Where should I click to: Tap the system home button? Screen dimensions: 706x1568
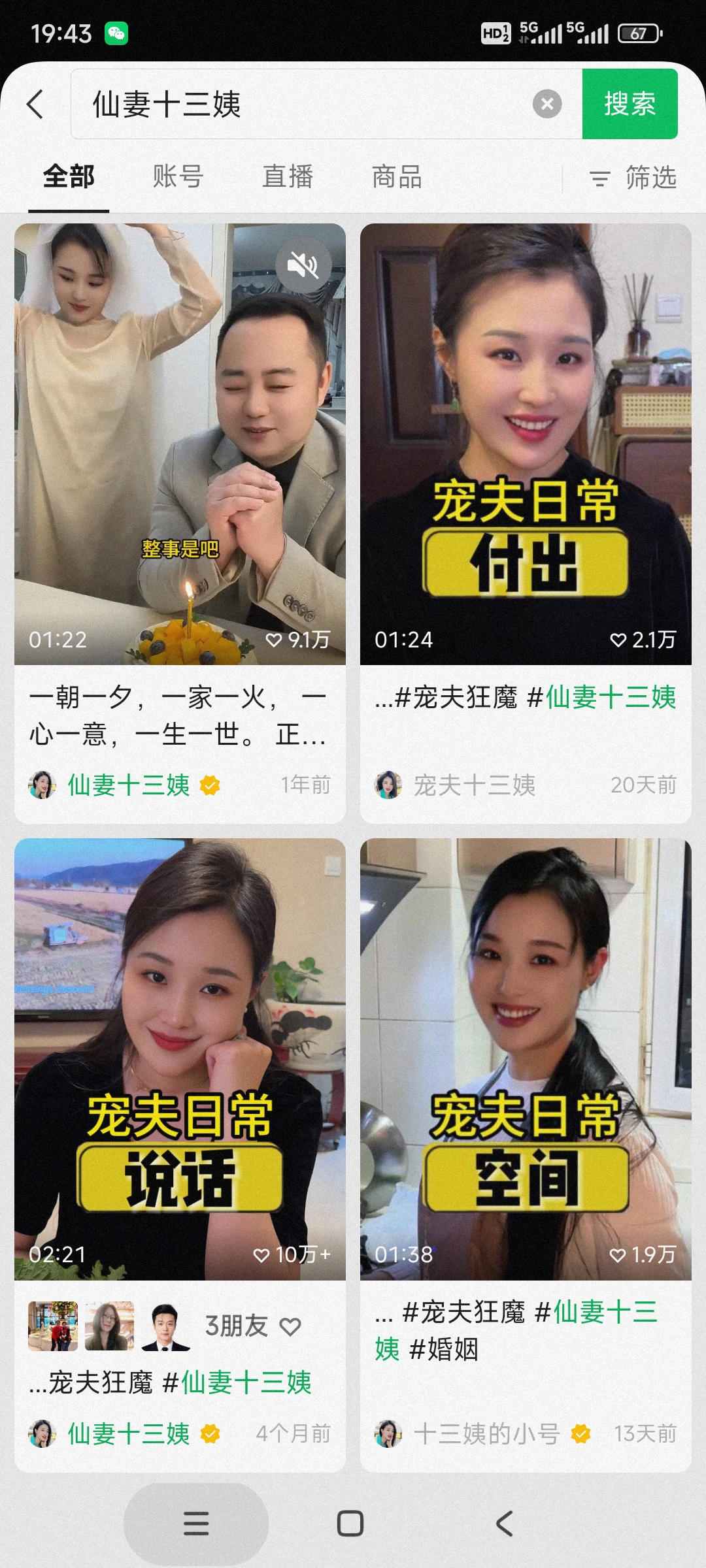click(x=350, y=1524)
